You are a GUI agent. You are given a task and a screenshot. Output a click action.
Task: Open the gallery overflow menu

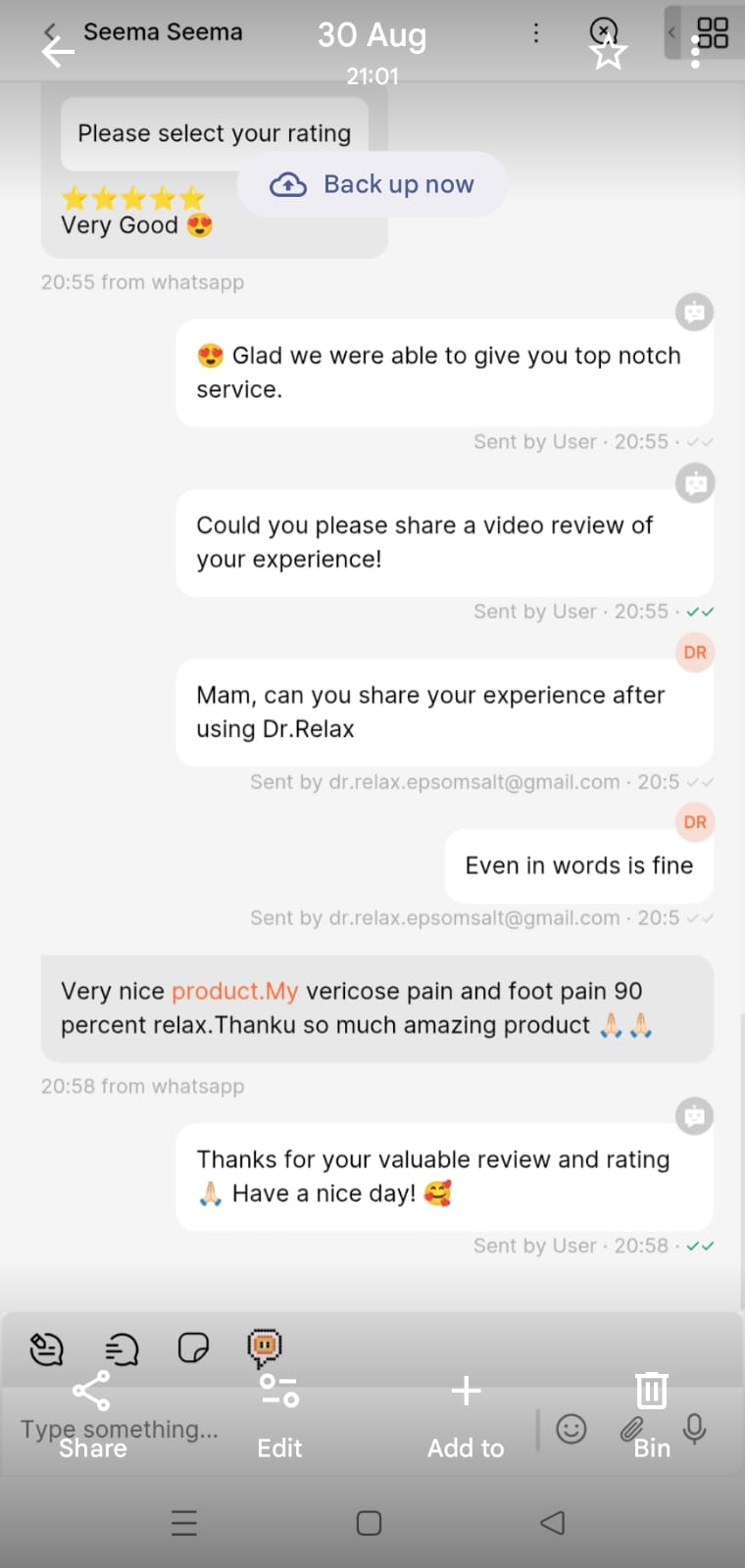(695, 53)
